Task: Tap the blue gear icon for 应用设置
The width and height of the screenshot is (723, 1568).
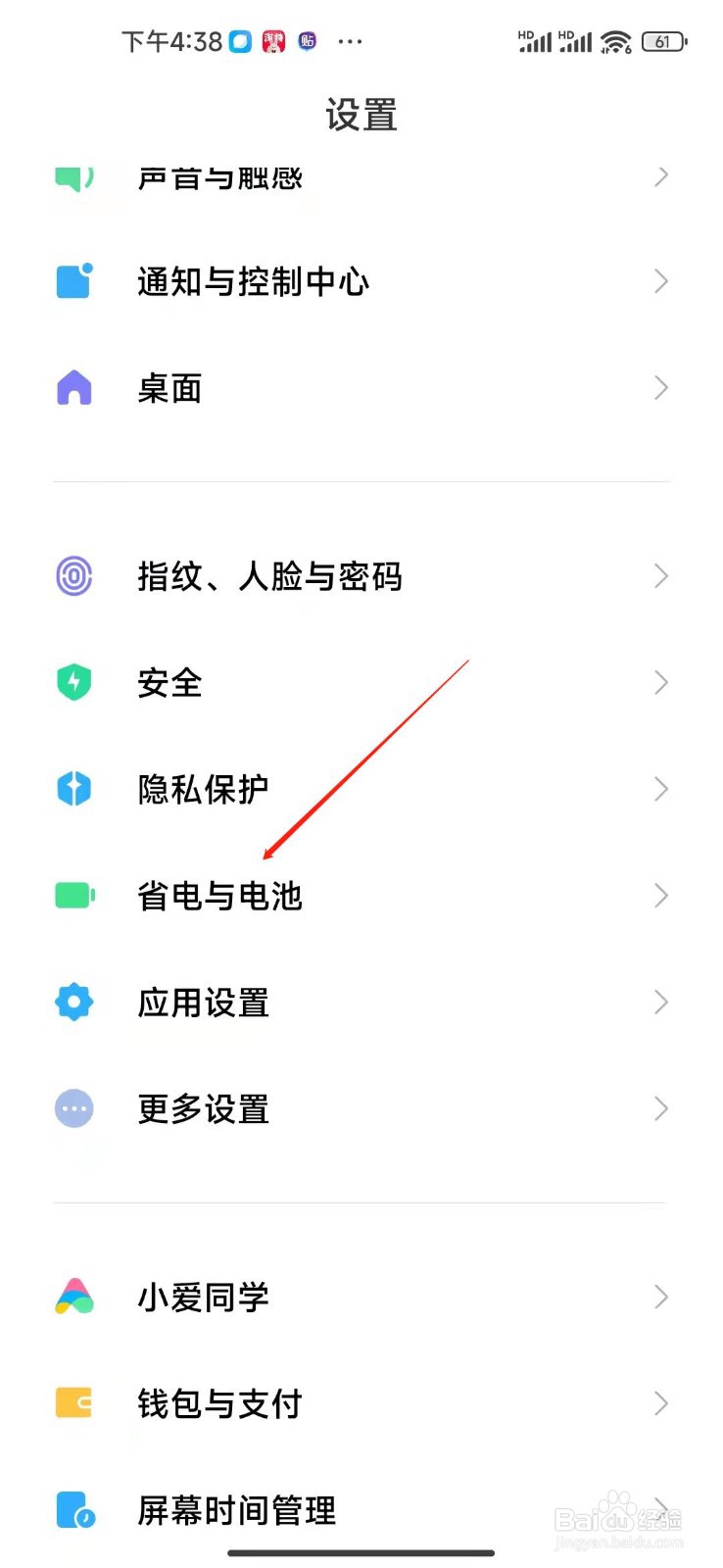Action: 73,1002
